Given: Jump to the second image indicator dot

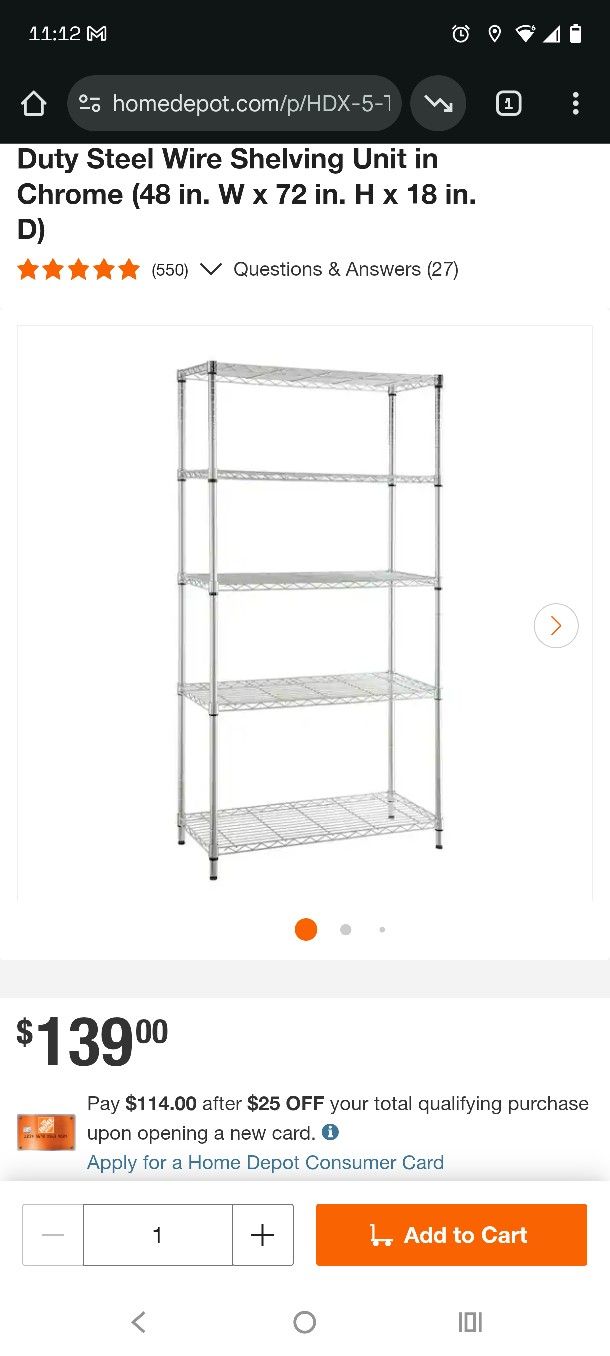Looking at the screenshot, I should [x=345, y=930].
